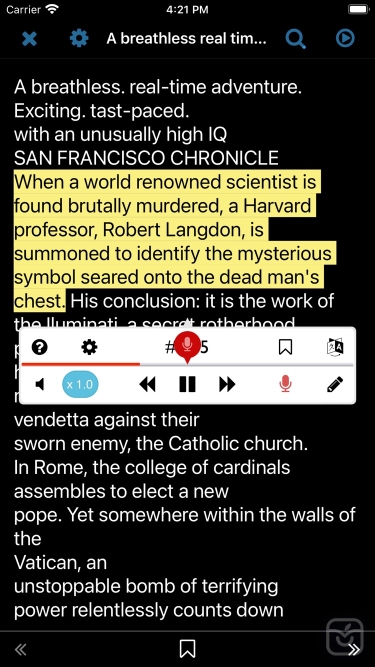This screenshot has height=667, width=375.
Task: Open player settings gear in the floating panel
Action: (89, 348)
